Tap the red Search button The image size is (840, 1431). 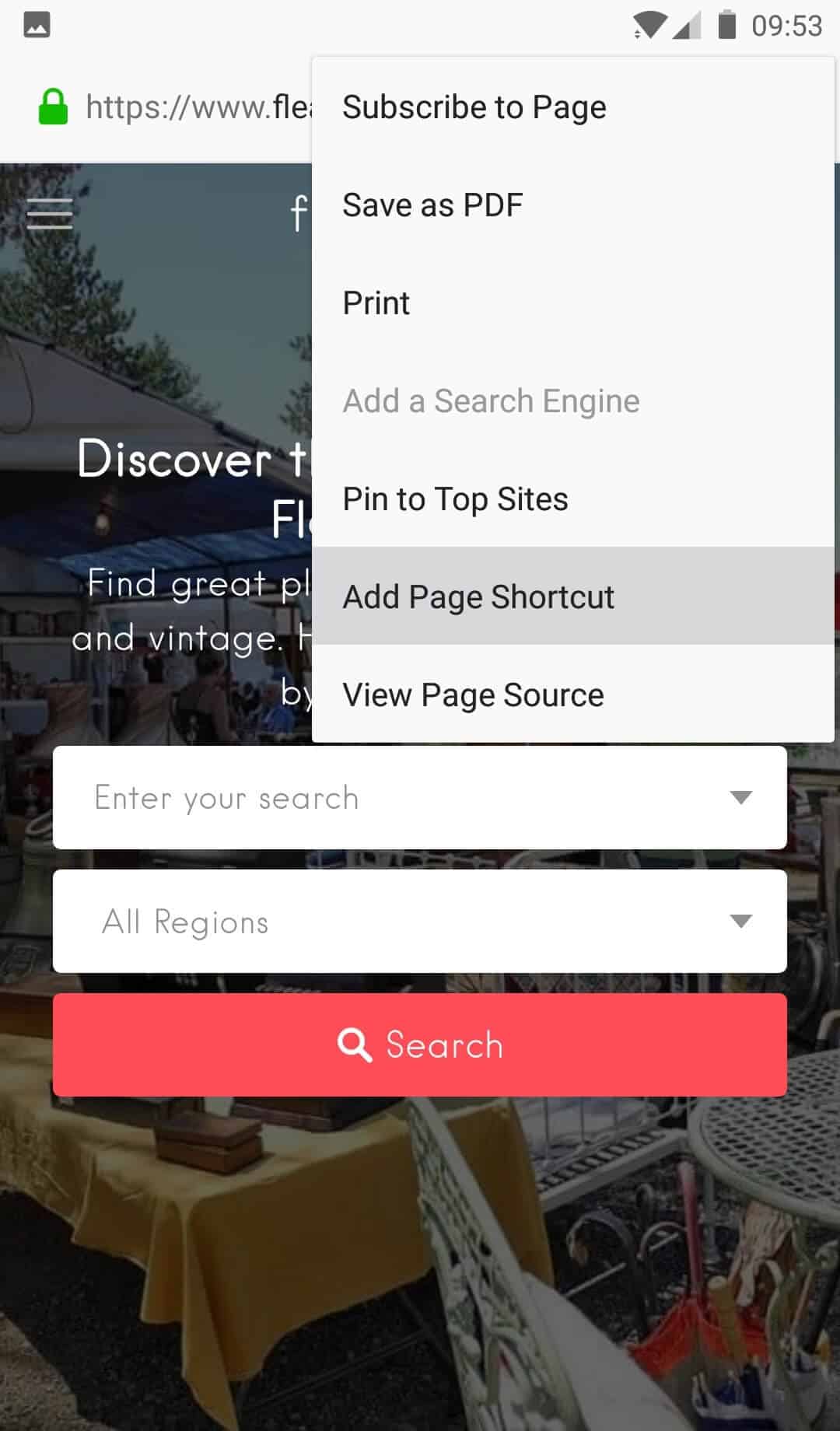coord(420,1044)
